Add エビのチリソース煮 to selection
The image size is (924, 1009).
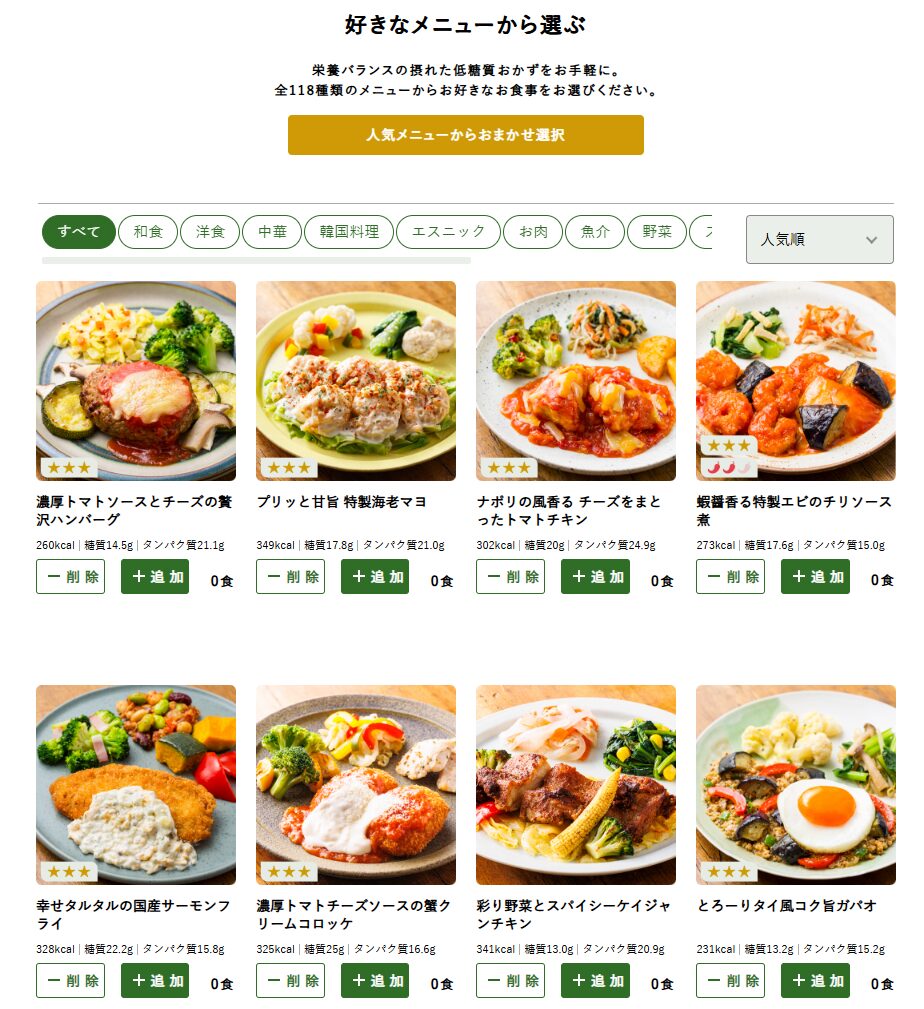tap(815, 577)
